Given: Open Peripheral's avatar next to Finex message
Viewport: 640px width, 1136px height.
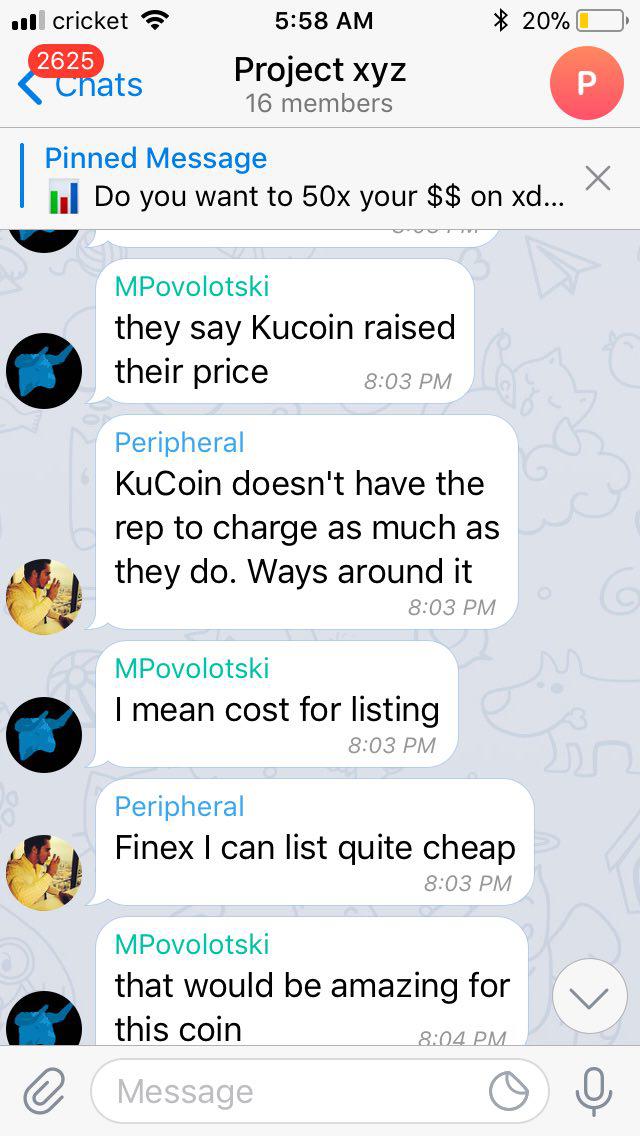Looking at the screenshot, I should (x=44, y=872).
